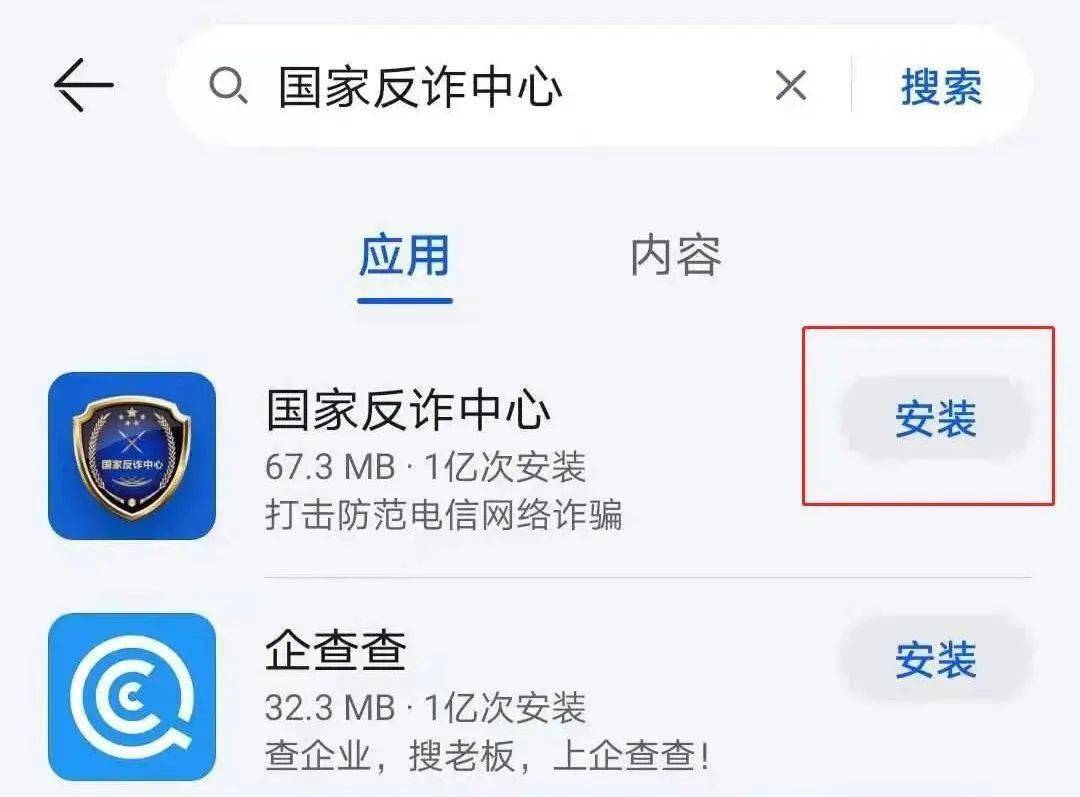Install the 国家反诈中心 app
The height and width of the screenshot is (797, 1080).
(935, 419)
